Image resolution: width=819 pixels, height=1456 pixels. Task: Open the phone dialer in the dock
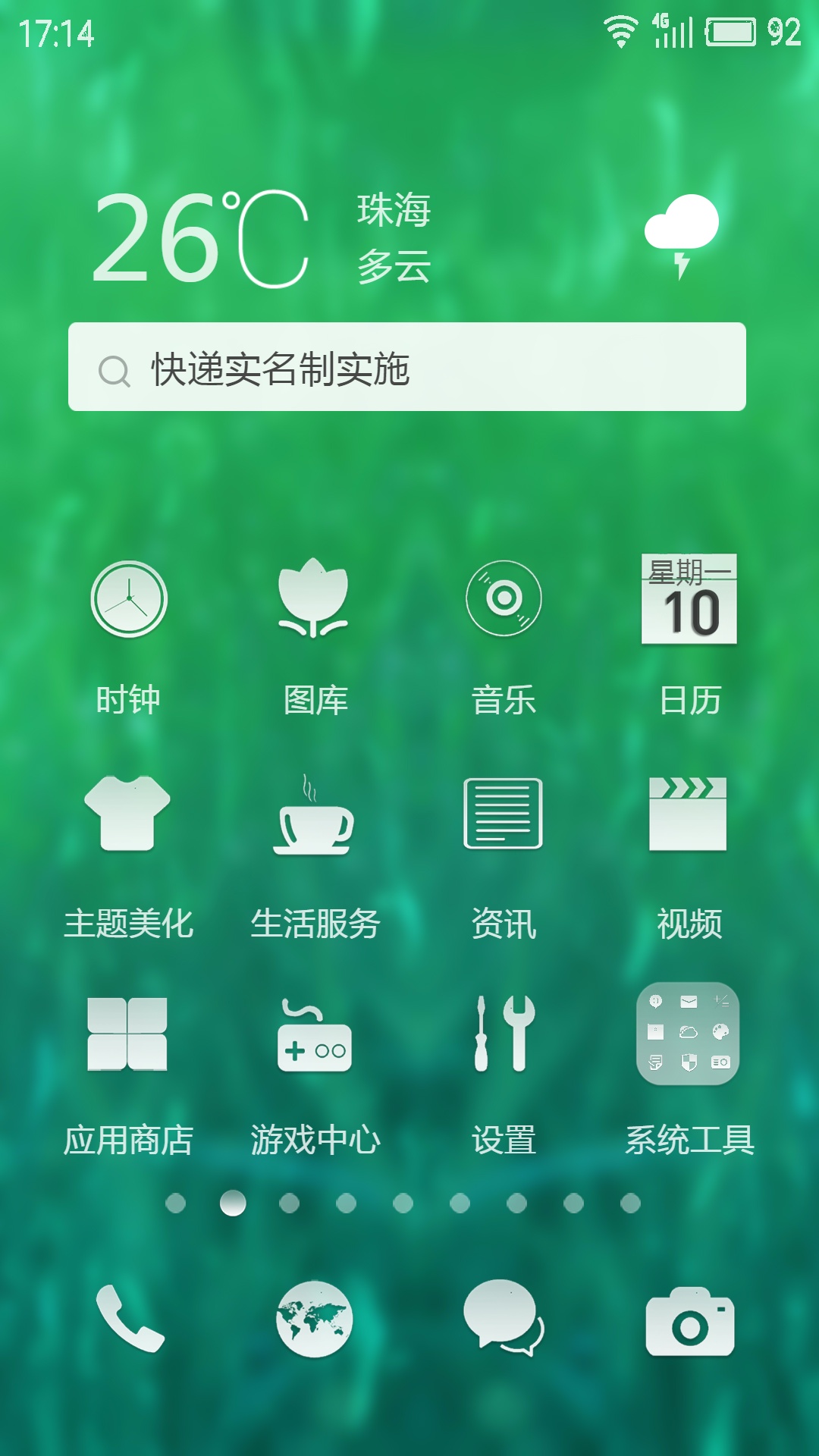(129, 1319)
